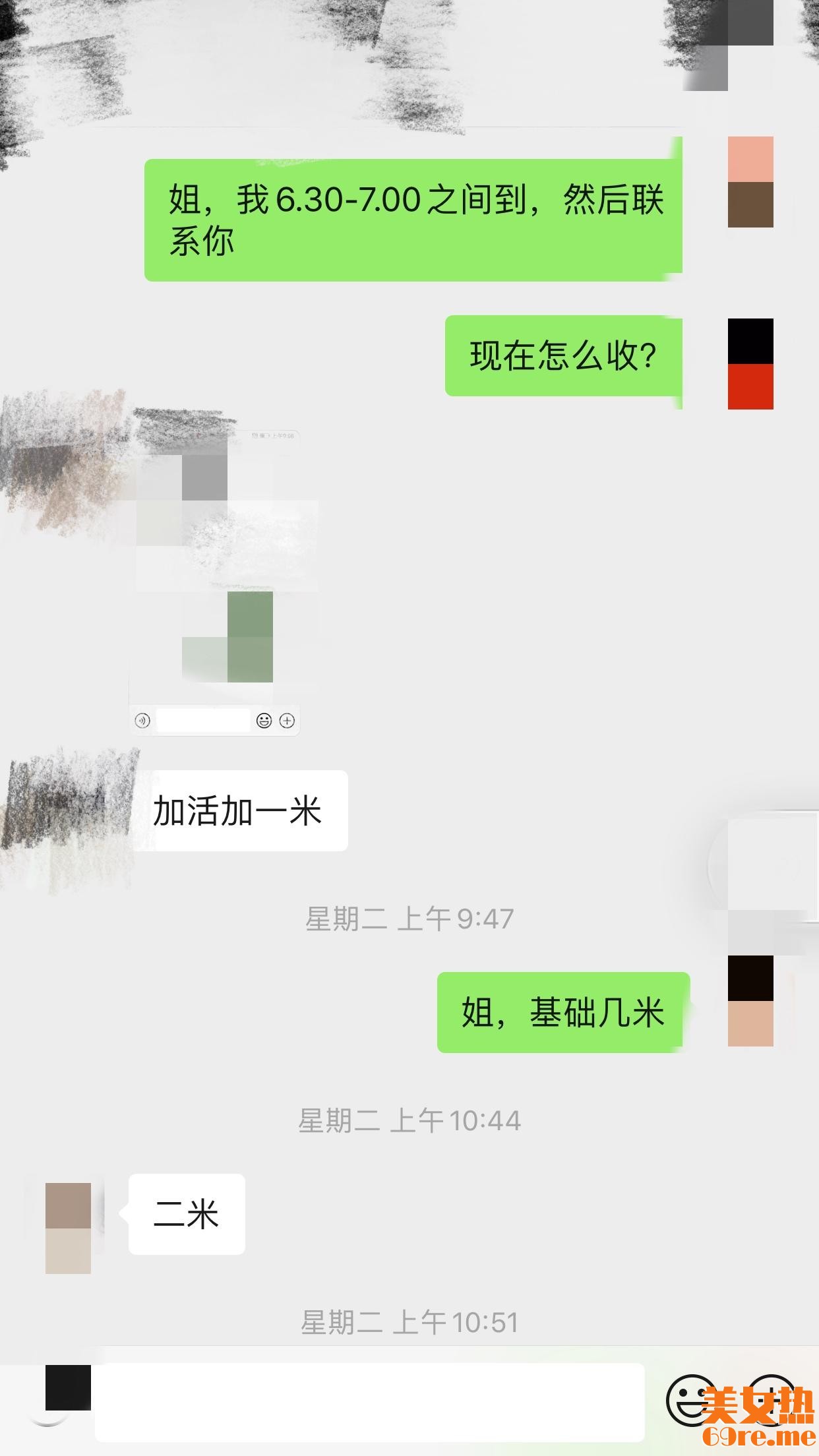Screen dimensions: 819x1456
Task: Focus the message text input box
Action: [369, 1402]
